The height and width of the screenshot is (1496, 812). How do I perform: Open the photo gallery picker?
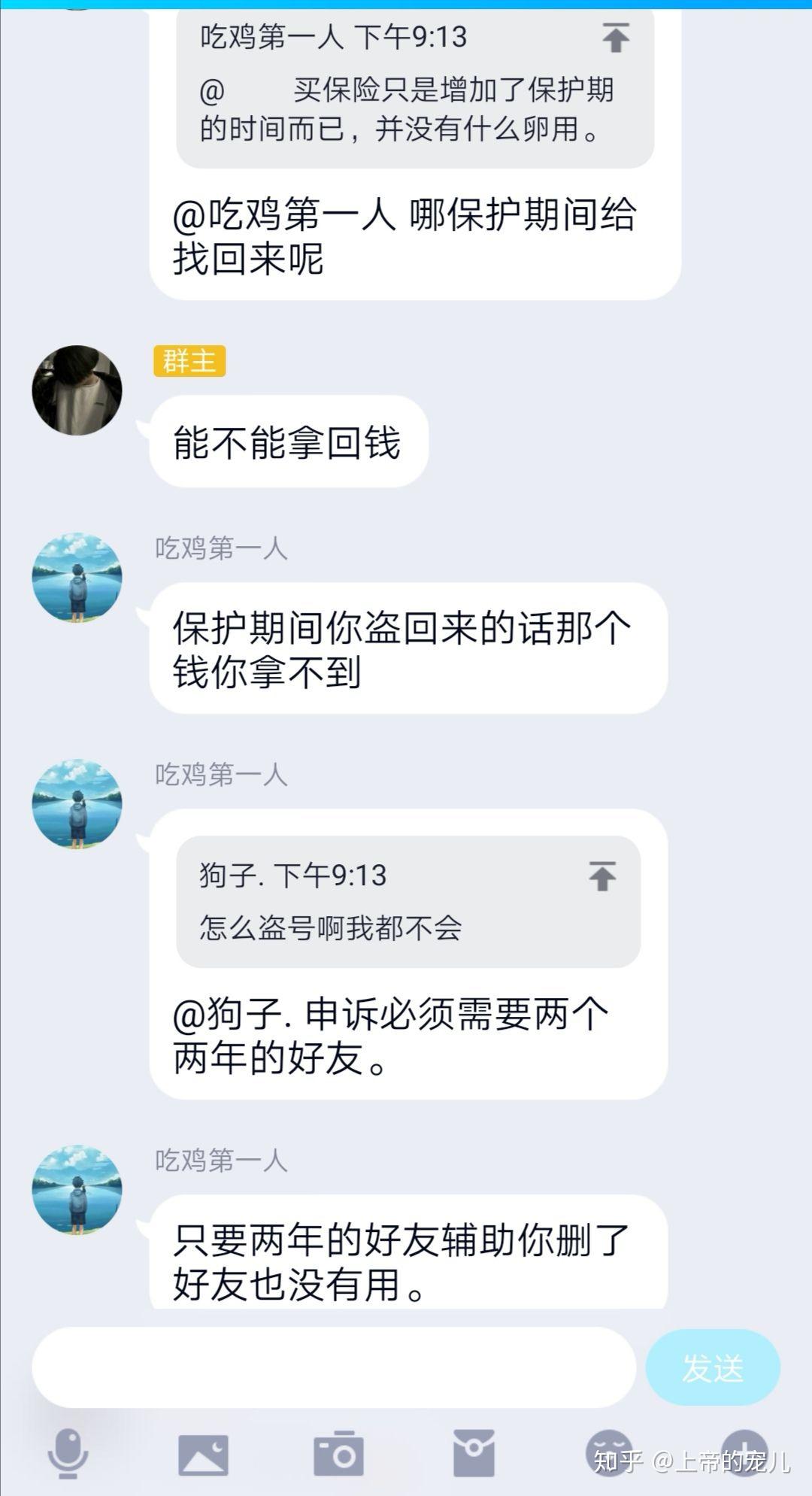(203, 1455)
